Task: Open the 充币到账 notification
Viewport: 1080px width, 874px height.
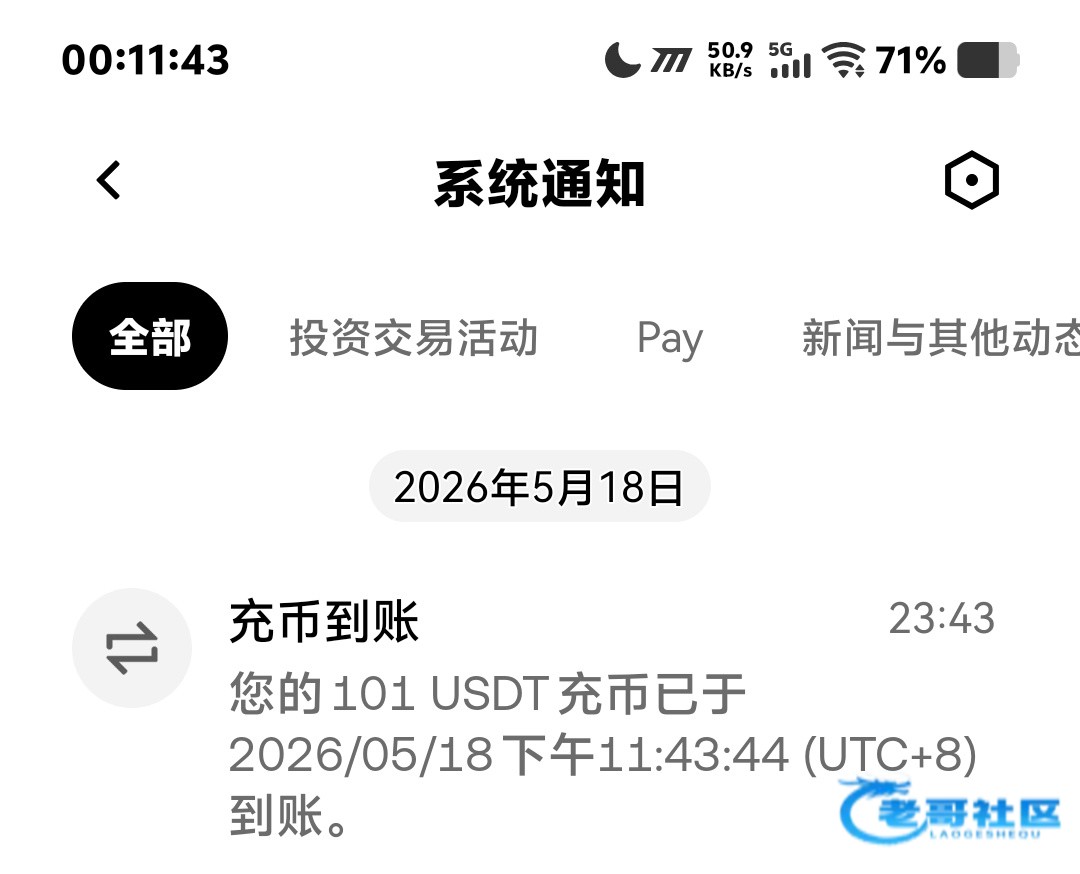Action: (534, 716)
